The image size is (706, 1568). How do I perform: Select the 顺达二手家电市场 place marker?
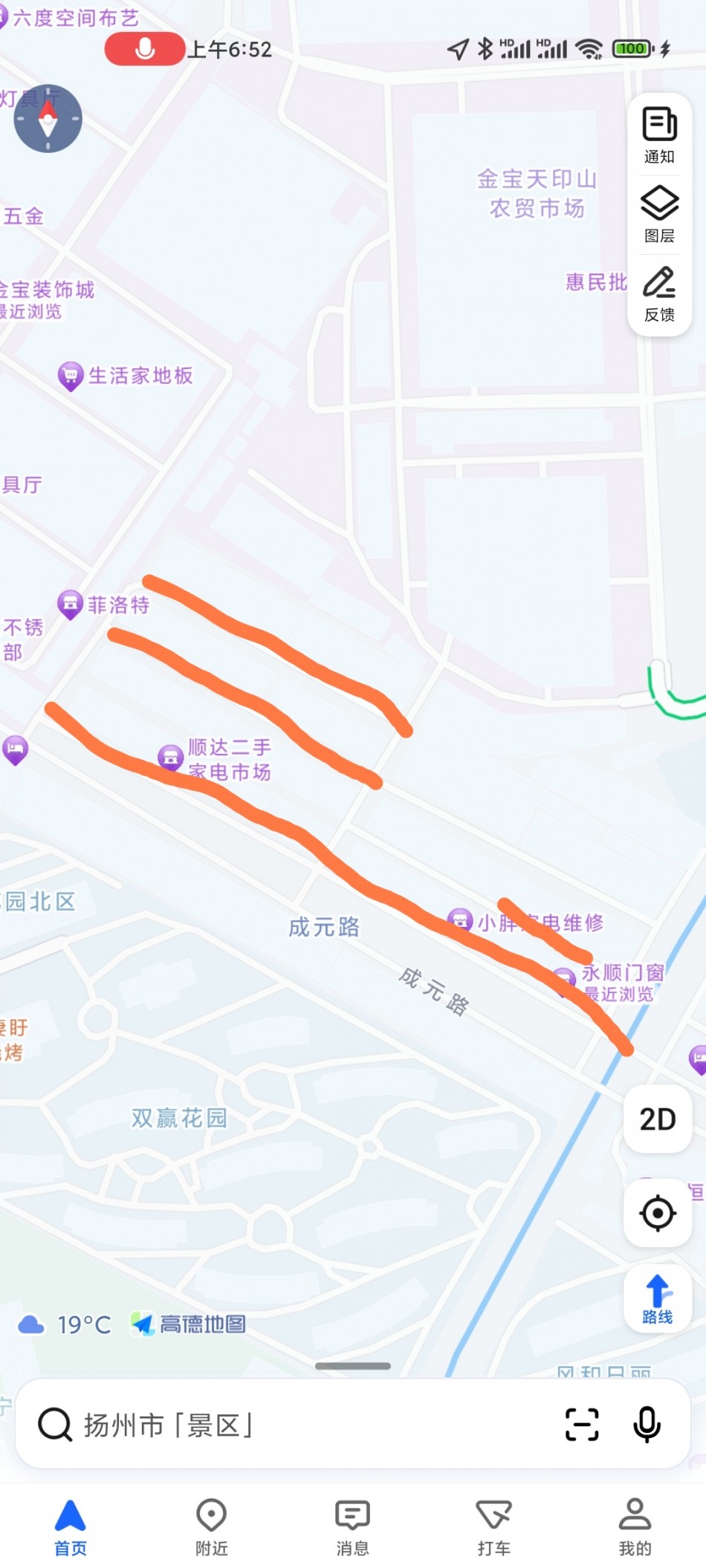171,758
